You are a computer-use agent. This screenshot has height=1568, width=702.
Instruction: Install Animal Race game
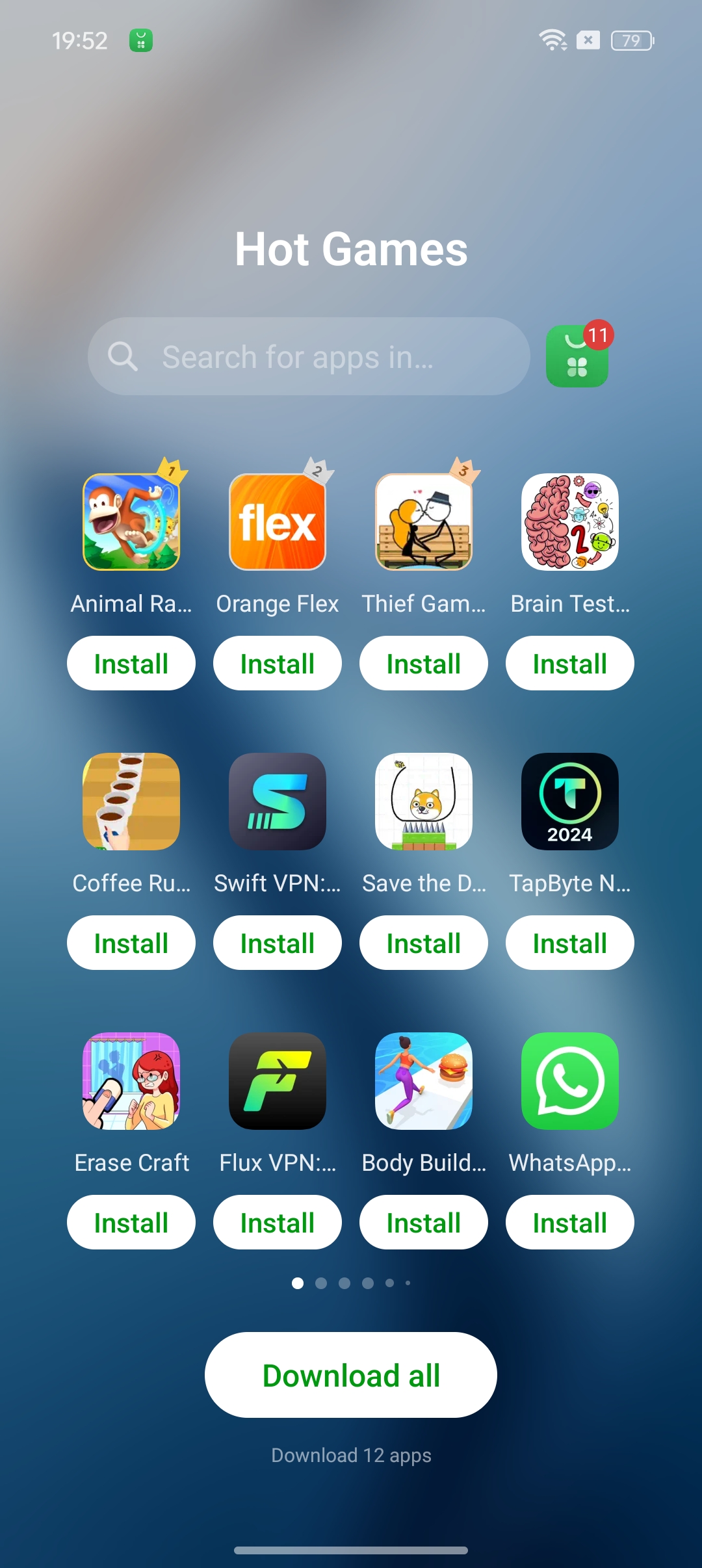coord(131,663)
